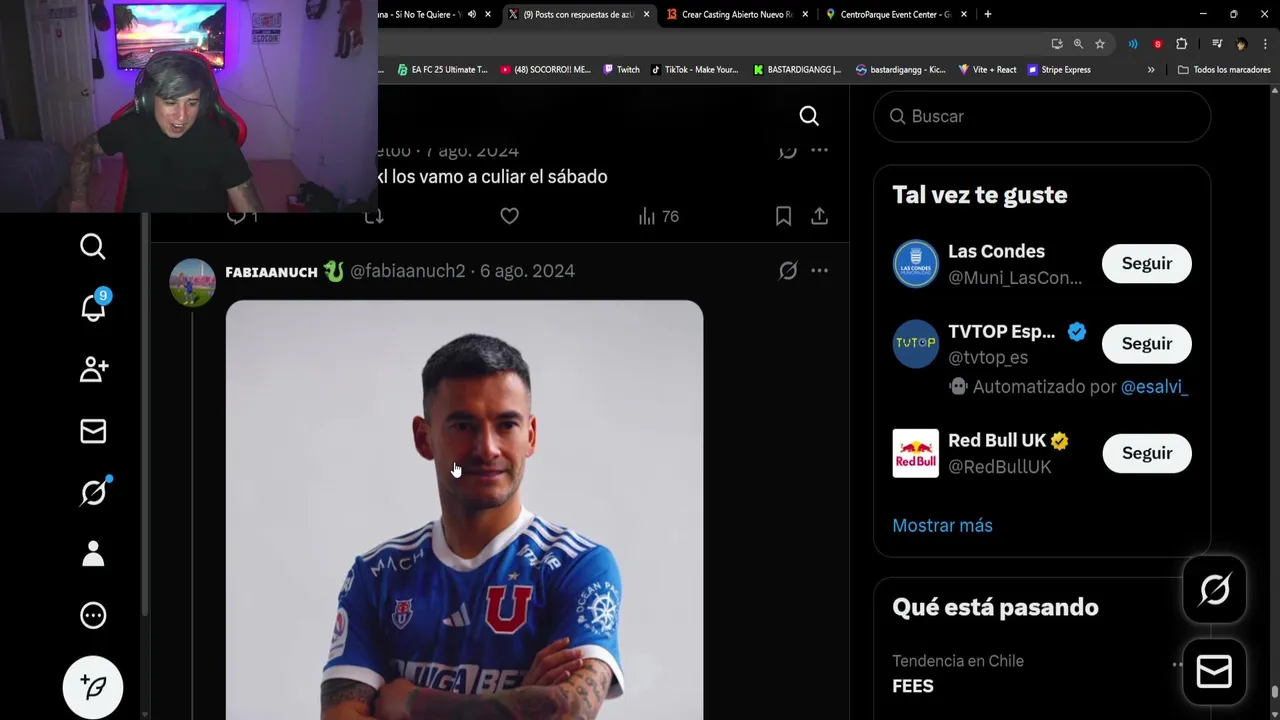Open the notifications bell
Image resolution: width=1280 pixels, height=720 pixels.
coord(93,308)
